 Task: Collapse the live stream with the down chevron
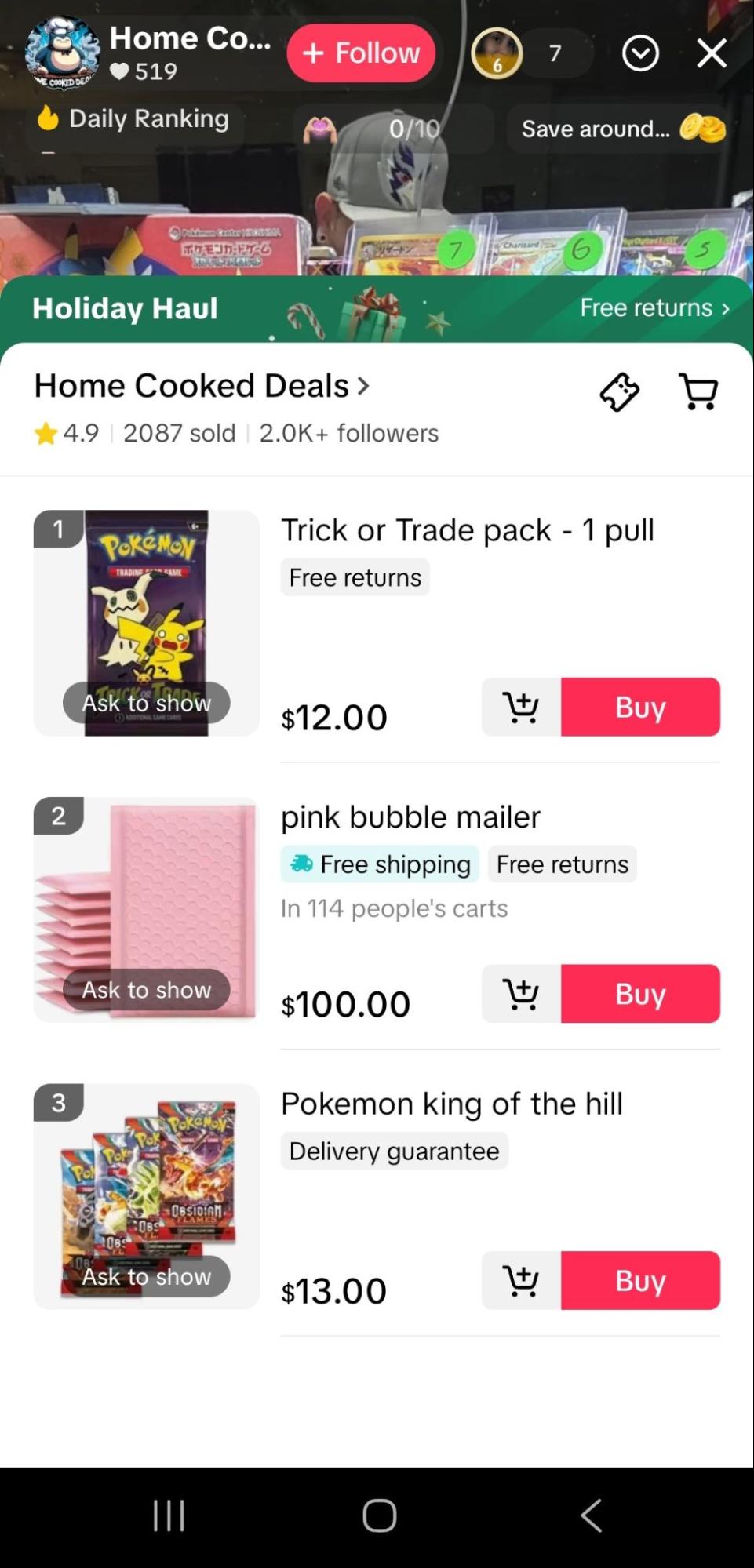[x=641, y=53]
